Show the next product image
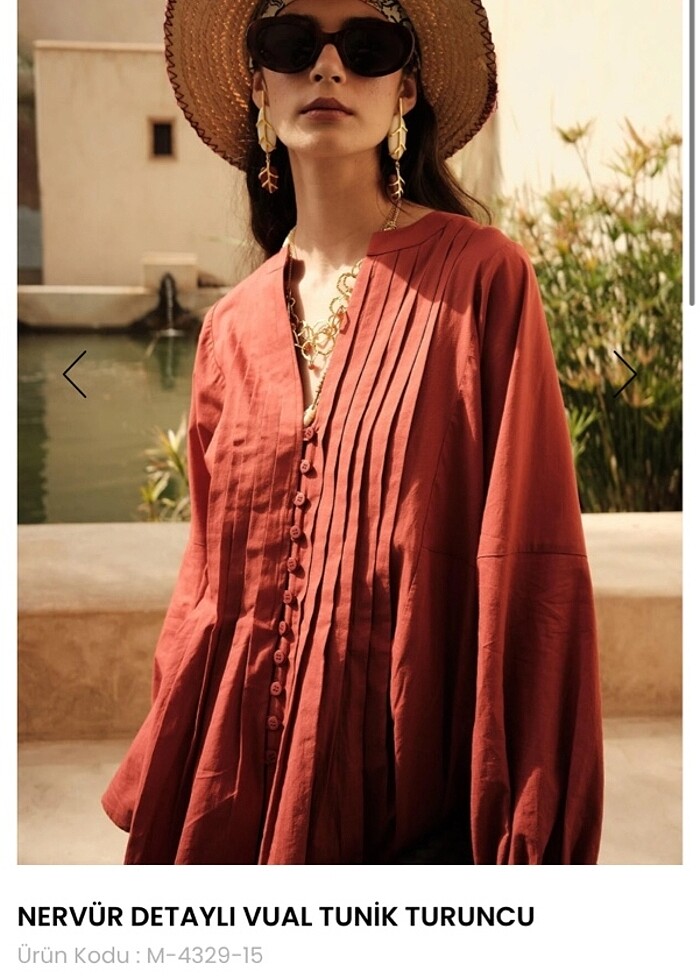 [625, 374]
